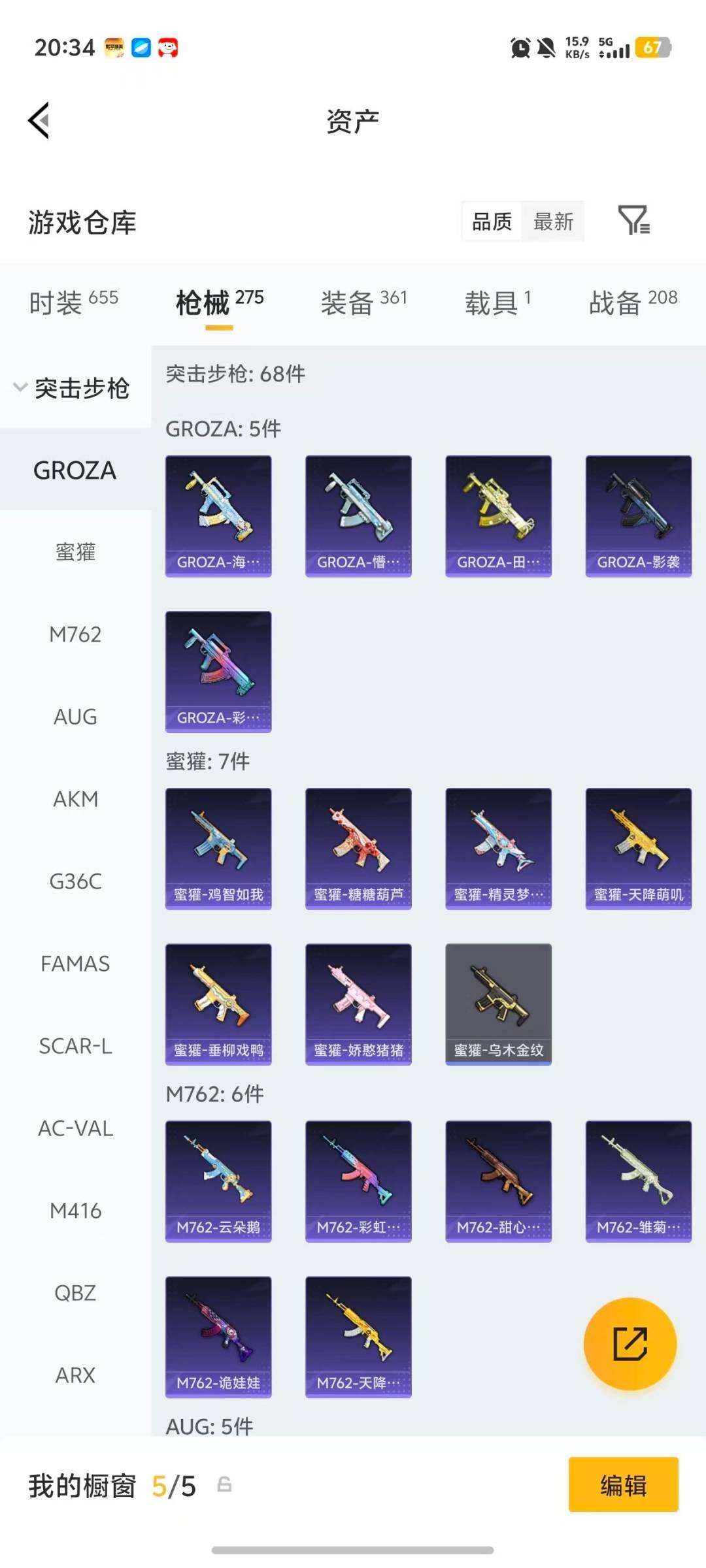
Task: Jump to AKM in the sidebar
Action: (75, 799)
